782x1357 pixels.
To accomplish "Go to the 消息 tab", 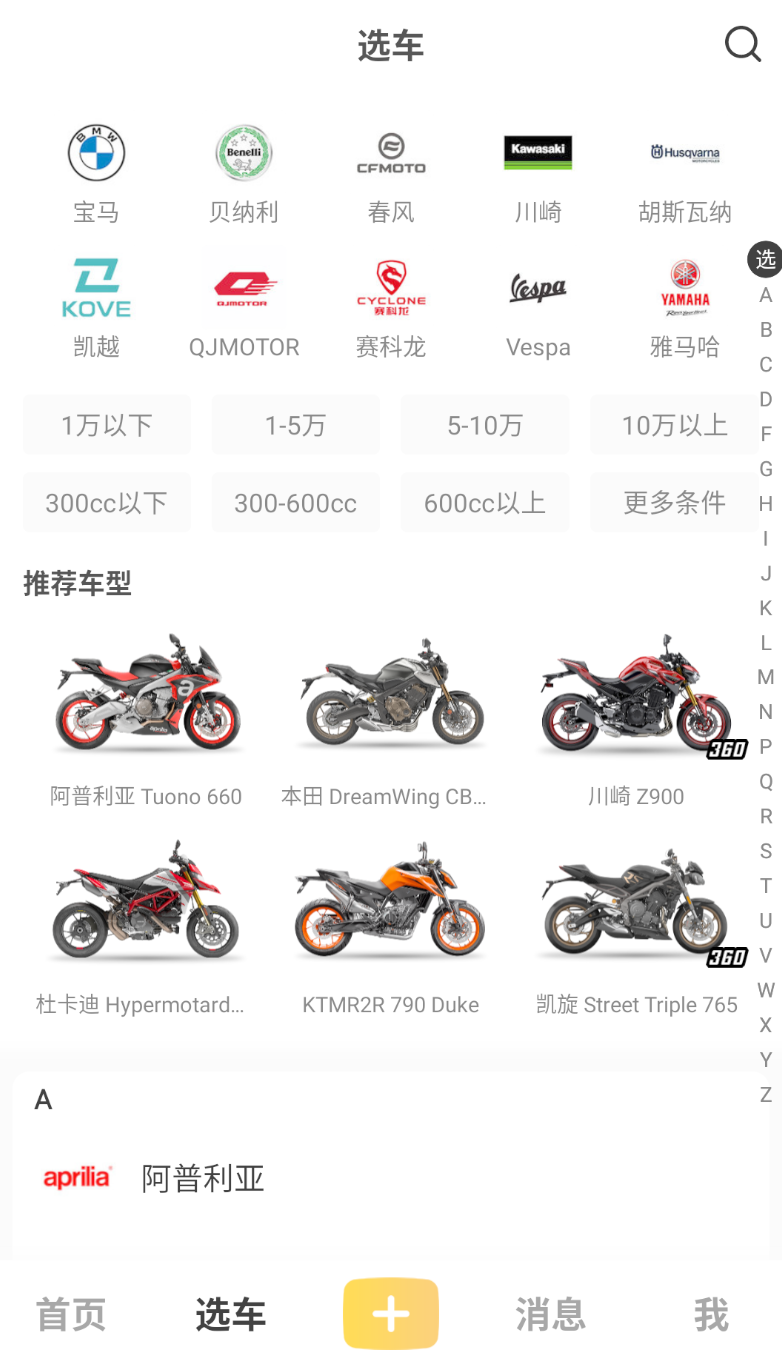I will click(551, 1314).
